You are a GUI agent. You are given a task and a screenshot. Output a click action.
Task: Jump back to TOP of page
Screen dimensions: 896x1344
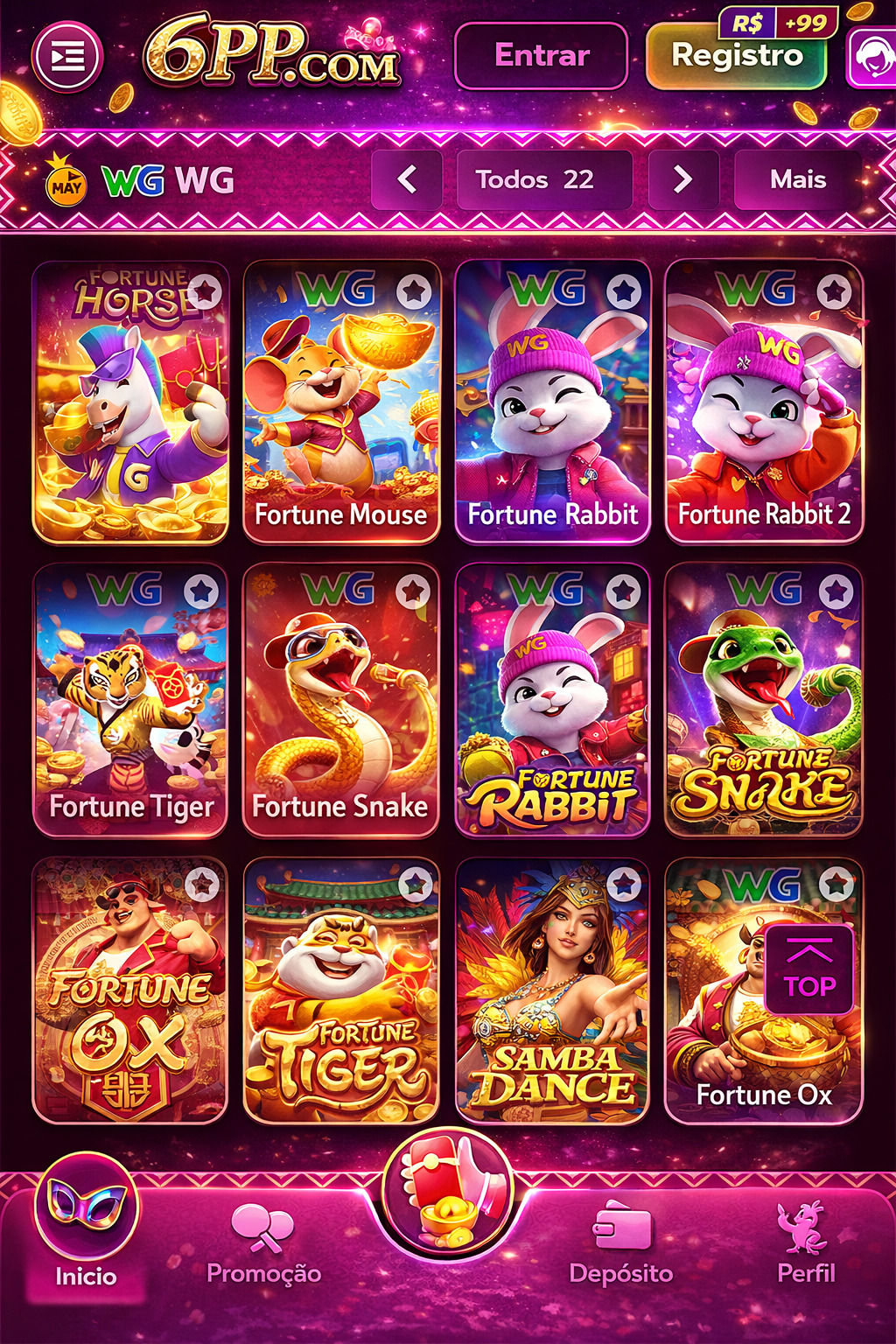pos(808,969)
